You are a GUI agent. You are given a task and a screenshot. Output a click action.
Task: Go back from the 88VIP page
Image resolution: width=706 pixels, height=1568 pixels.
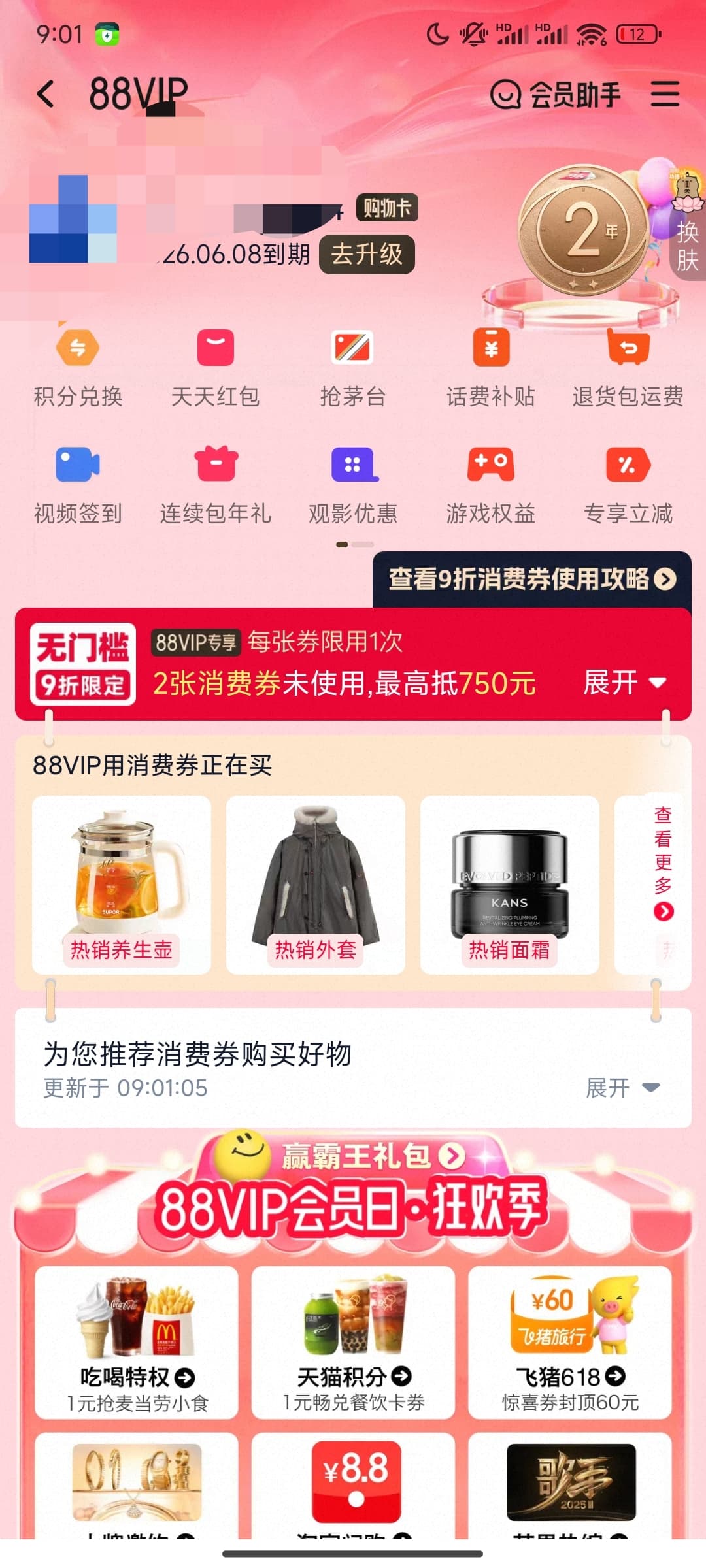[x=46, y=94]
